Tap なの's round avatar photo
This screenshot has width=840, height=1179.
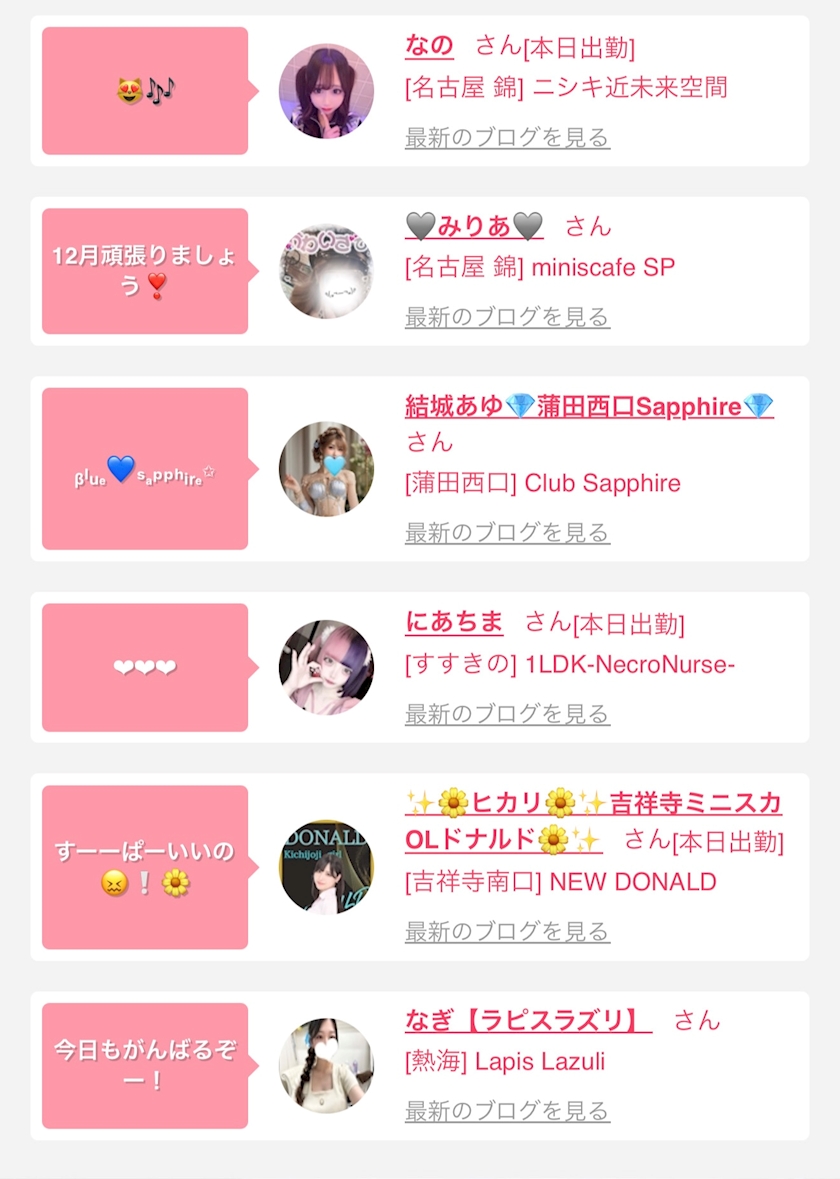326,91
